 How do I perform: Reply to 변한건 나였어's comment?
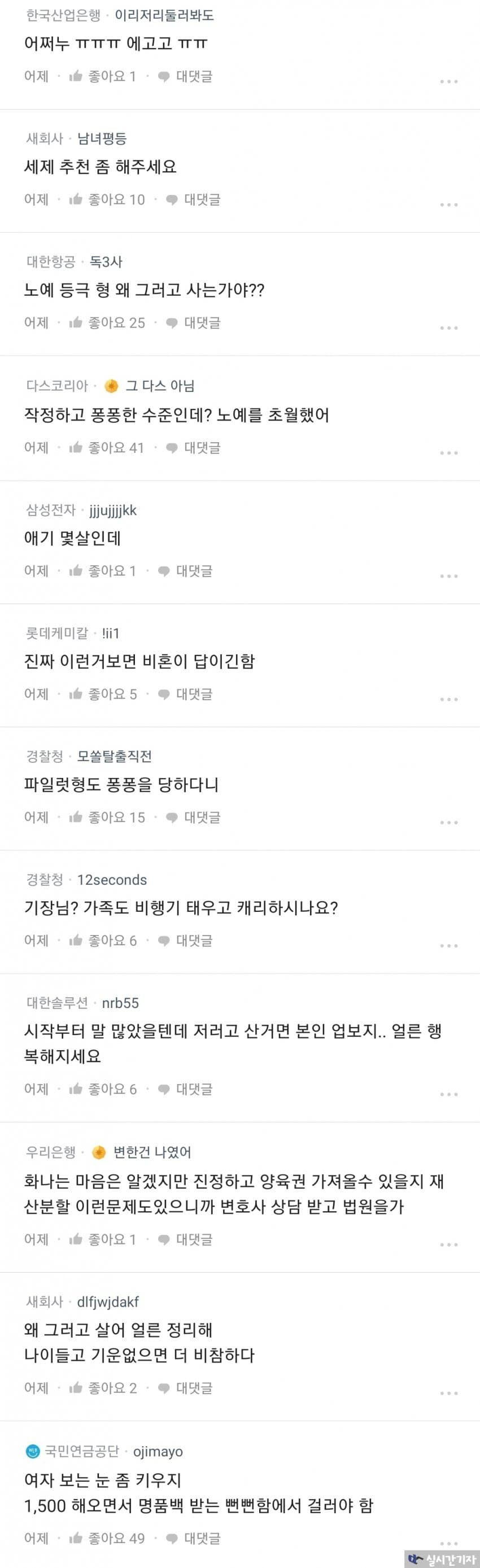point(186,1239)
